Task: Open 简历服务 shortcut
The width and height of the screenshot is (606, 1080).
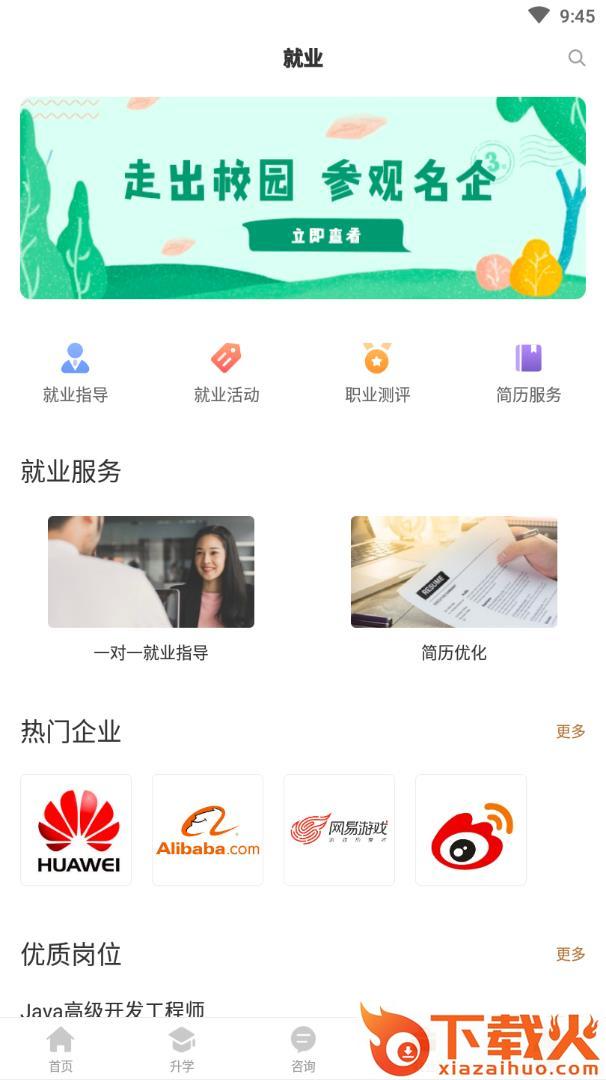Action: coord(528,372)
